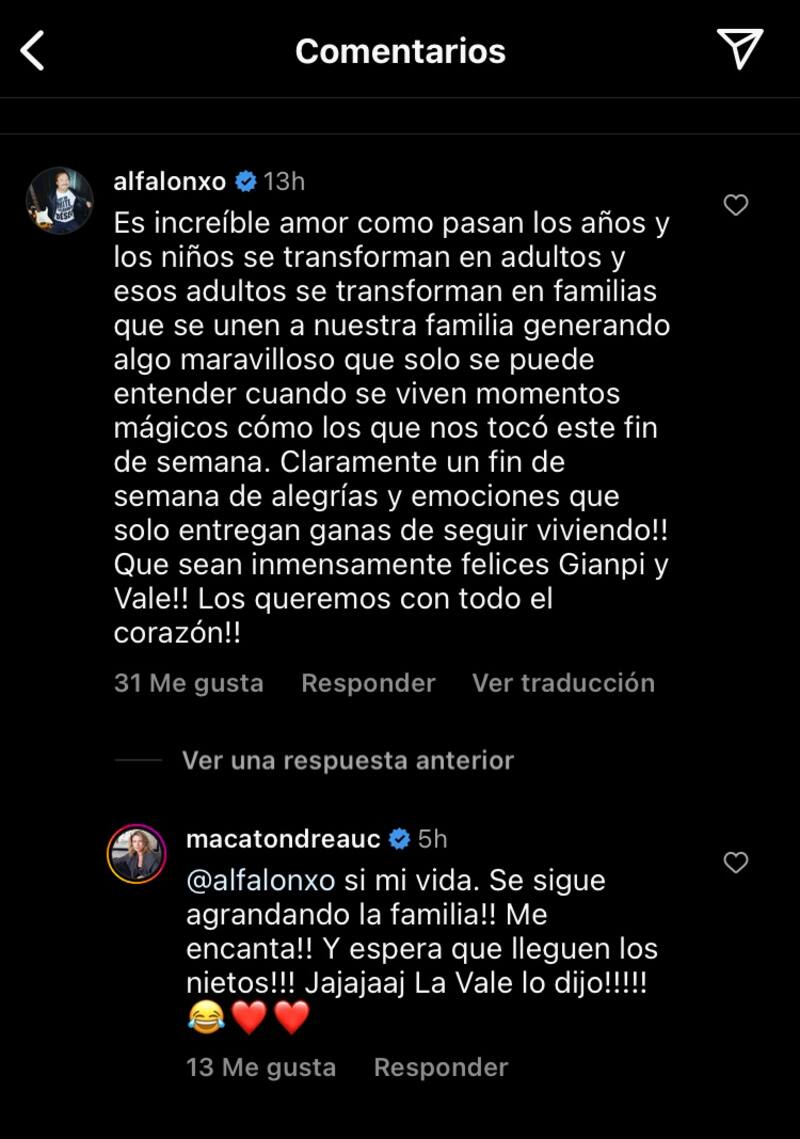Image resolution: width=800 pixels, height=1139 pixels.
Task: Share the post via direct message
Action: (740, 49)
